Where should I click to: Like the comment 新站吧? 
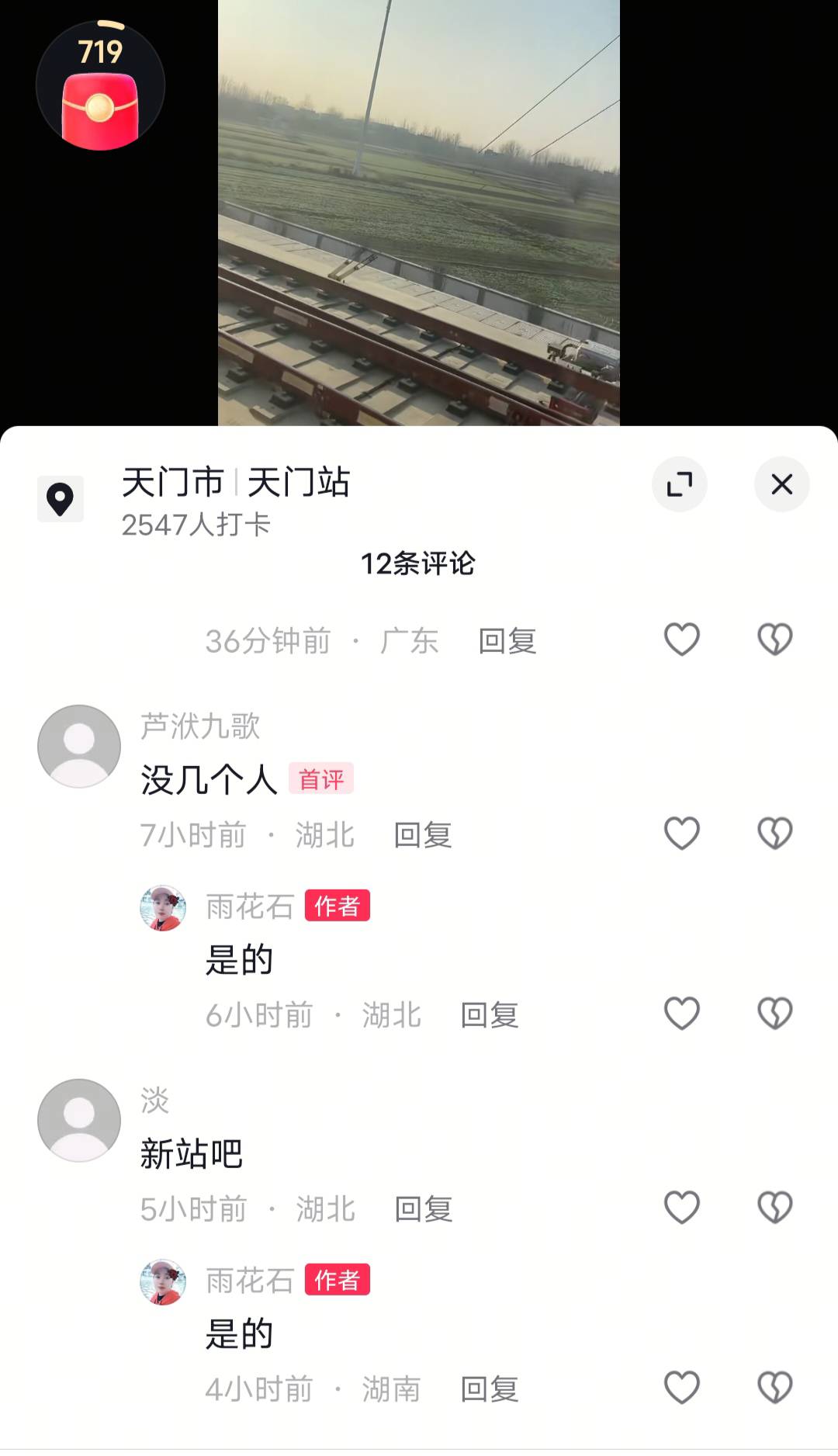point(682,1208)
